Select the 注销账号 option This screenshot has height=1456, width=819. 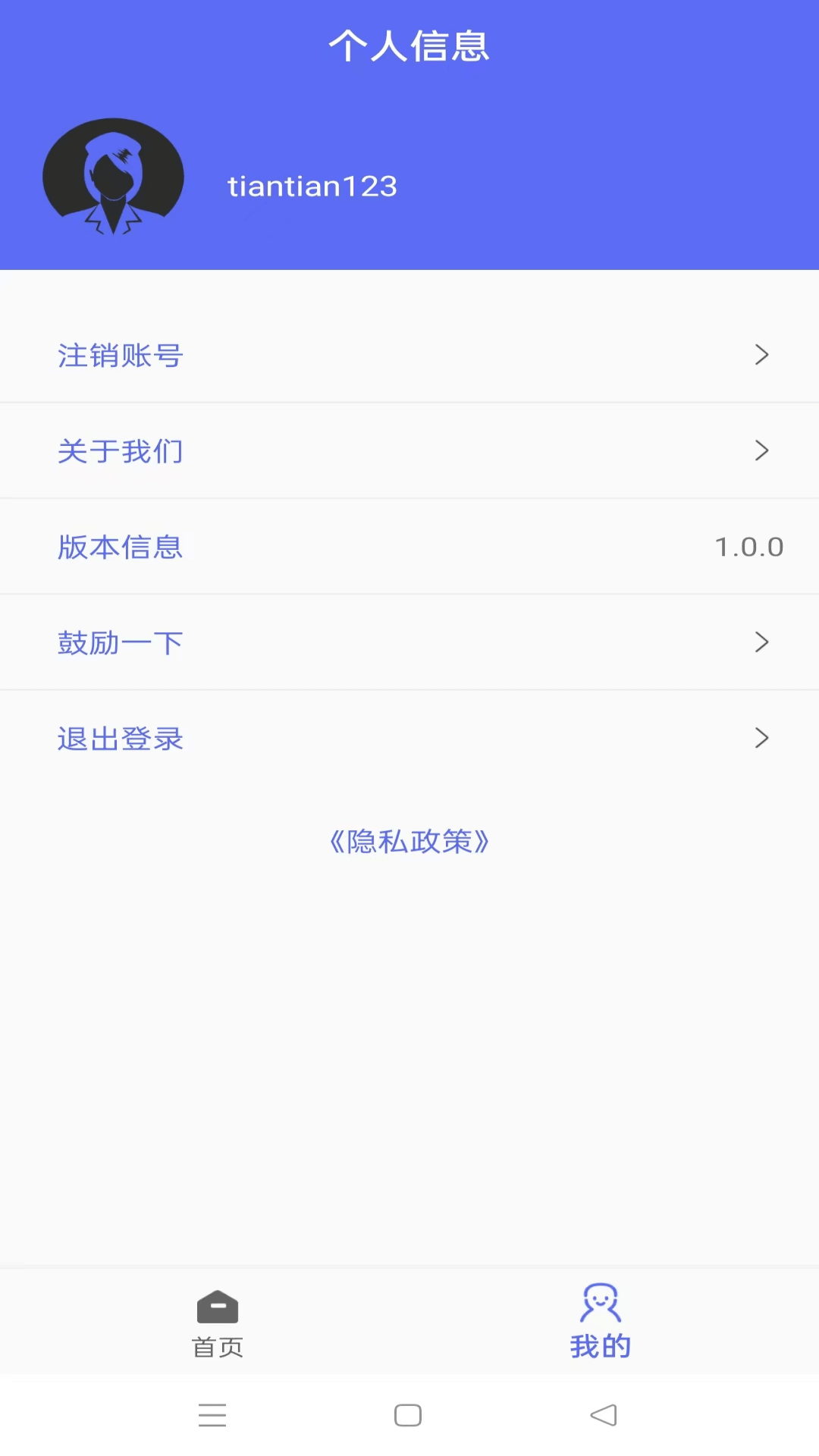pyautogui.click(x=119, y=355)
